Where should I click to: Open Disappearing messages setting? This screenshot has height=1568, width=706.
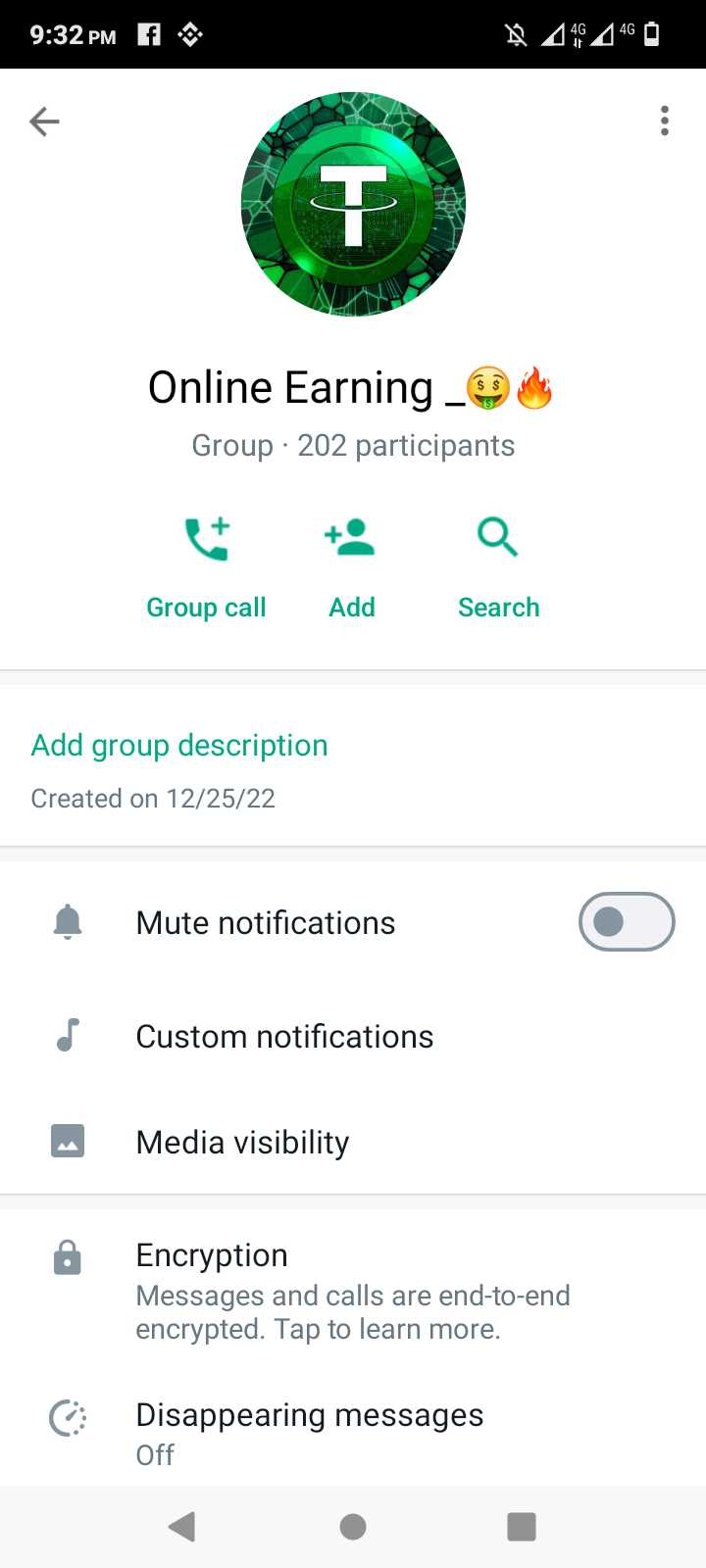pos(353,1433)
